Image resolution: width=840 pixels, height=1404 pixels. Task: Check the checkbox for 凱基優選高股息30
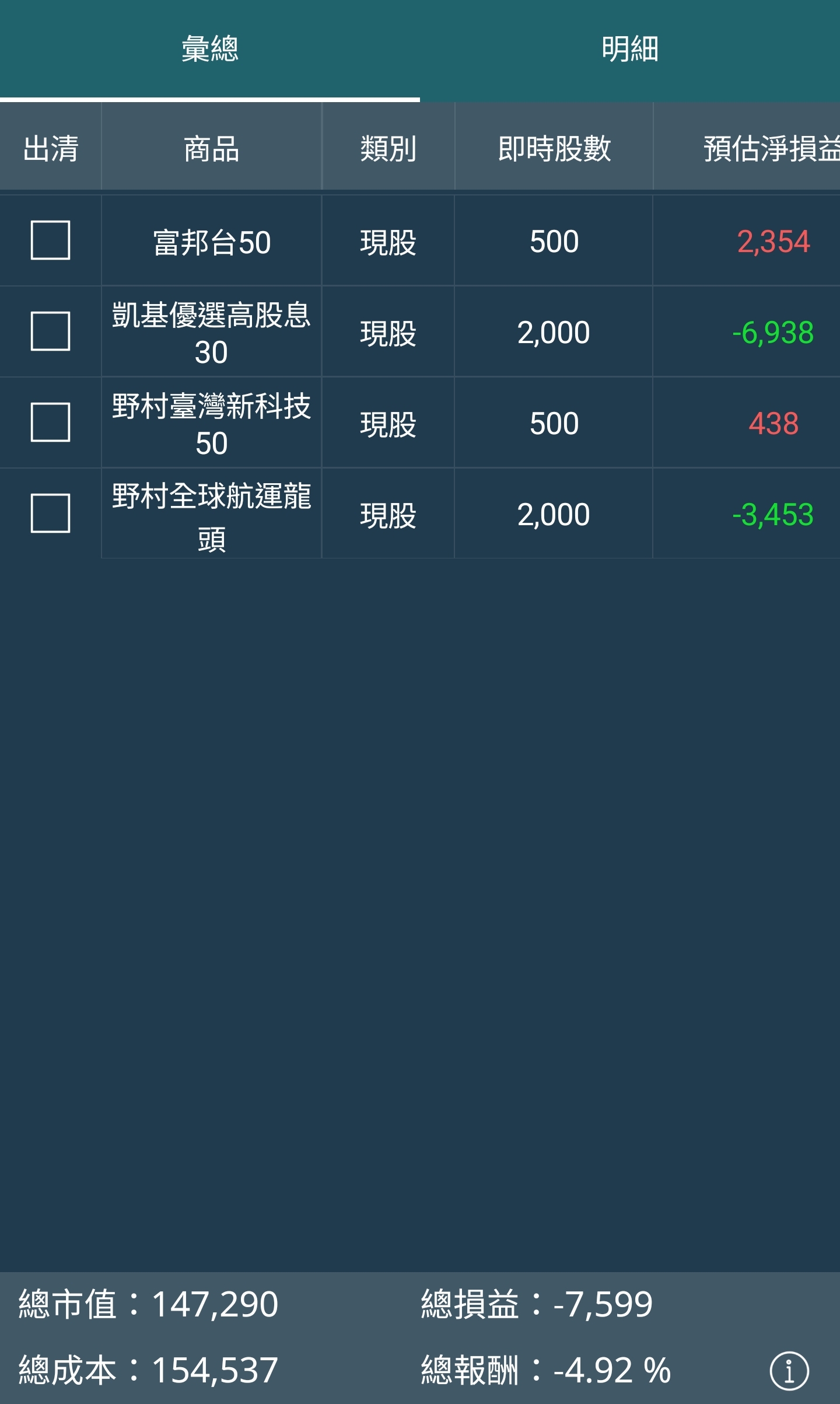tap(50, 331)
